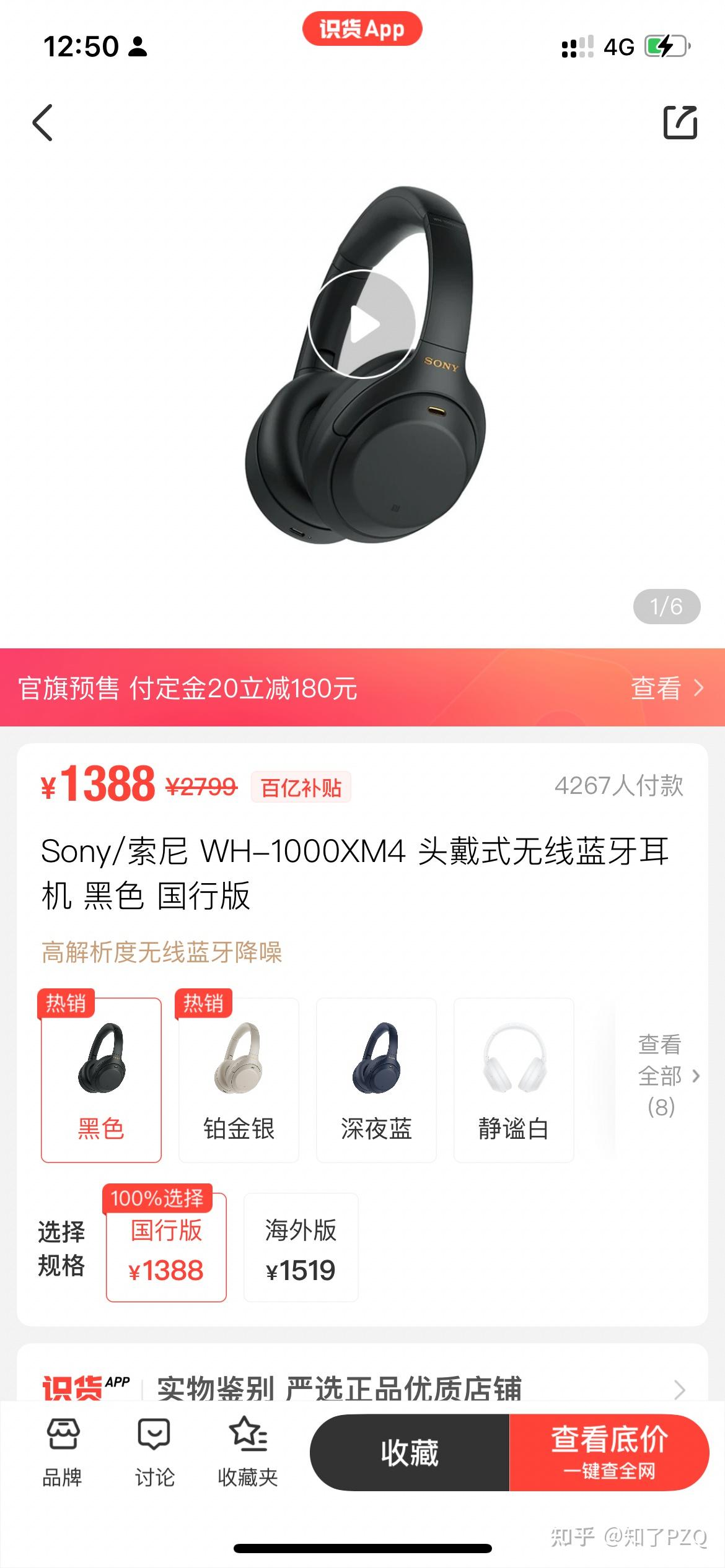Tap the 识货App badge at the top
Image resolution: width=725 pixels, height=1568 pixels.
tap(361, 28)
